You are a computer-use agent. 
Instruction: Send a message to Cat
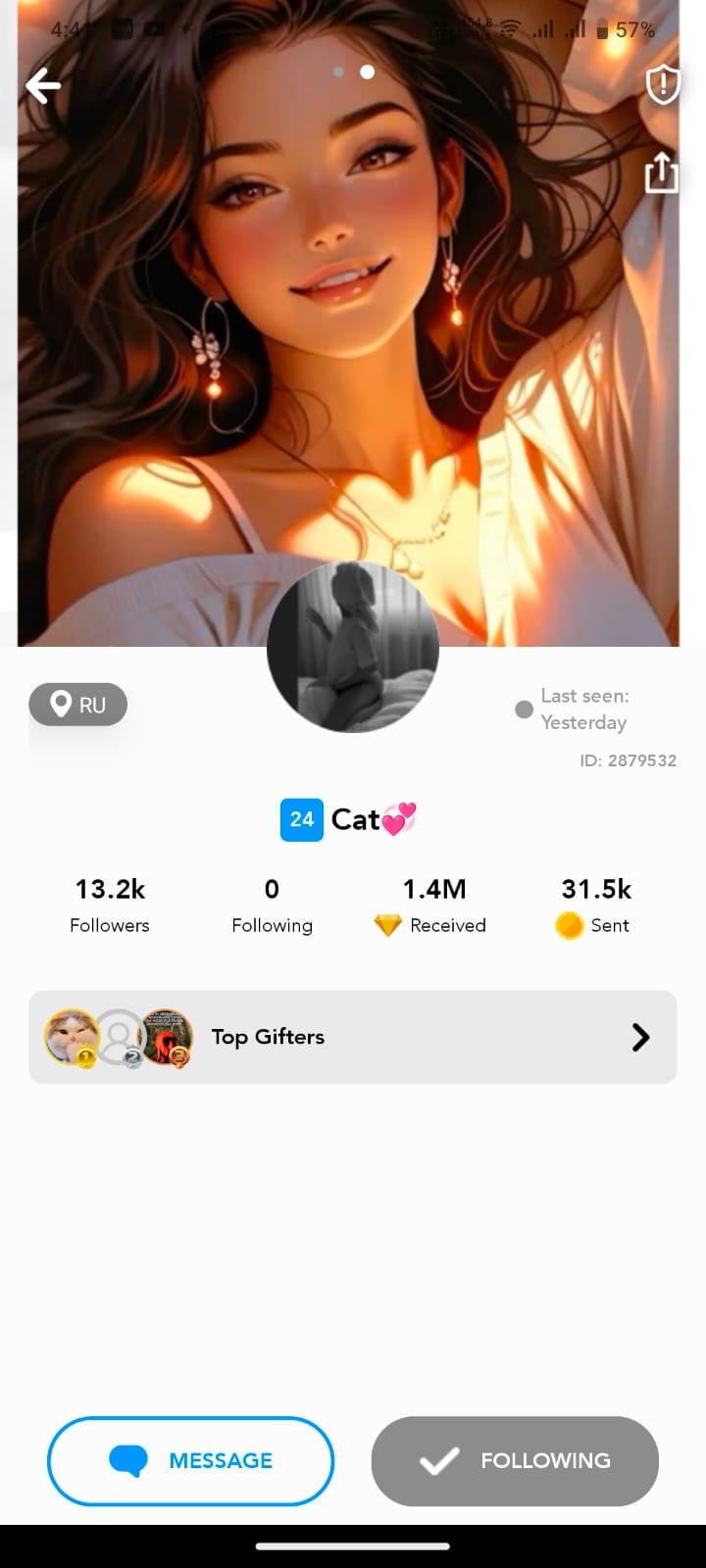[191, 1460]
